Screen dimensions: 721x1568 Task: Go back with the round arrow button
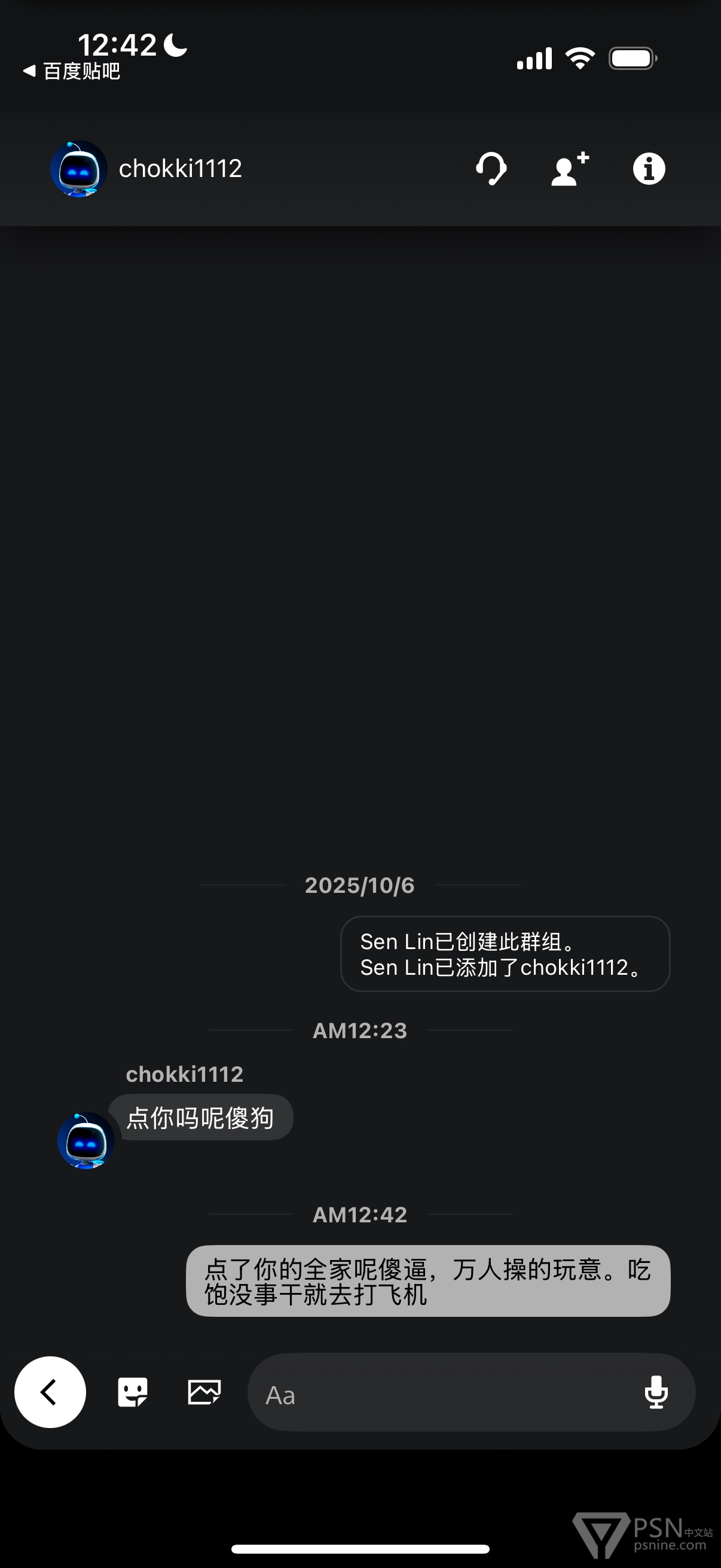(x=50, y=1392)
